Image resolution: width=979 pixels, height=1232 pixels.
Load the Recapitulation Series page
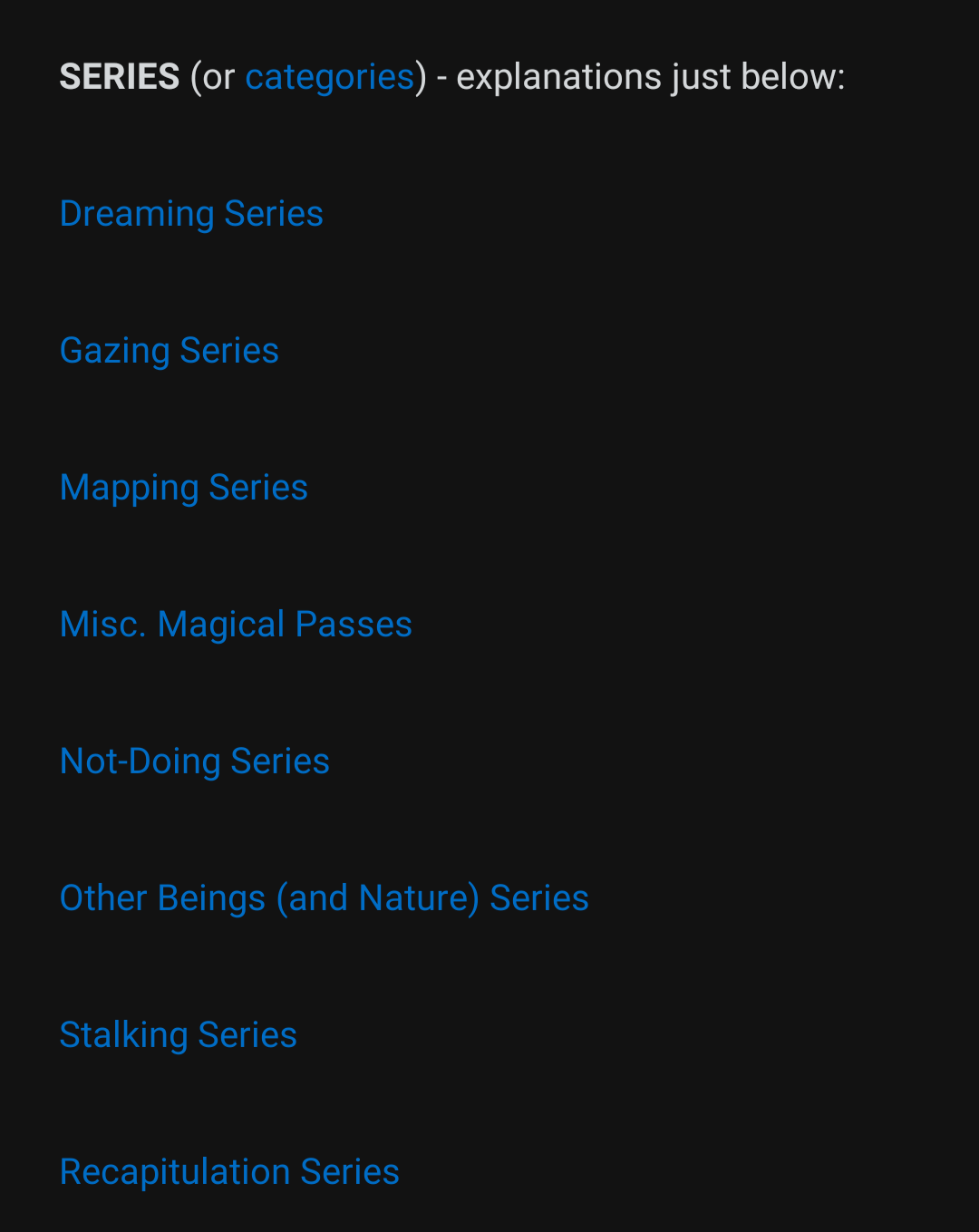point(228,1172)
